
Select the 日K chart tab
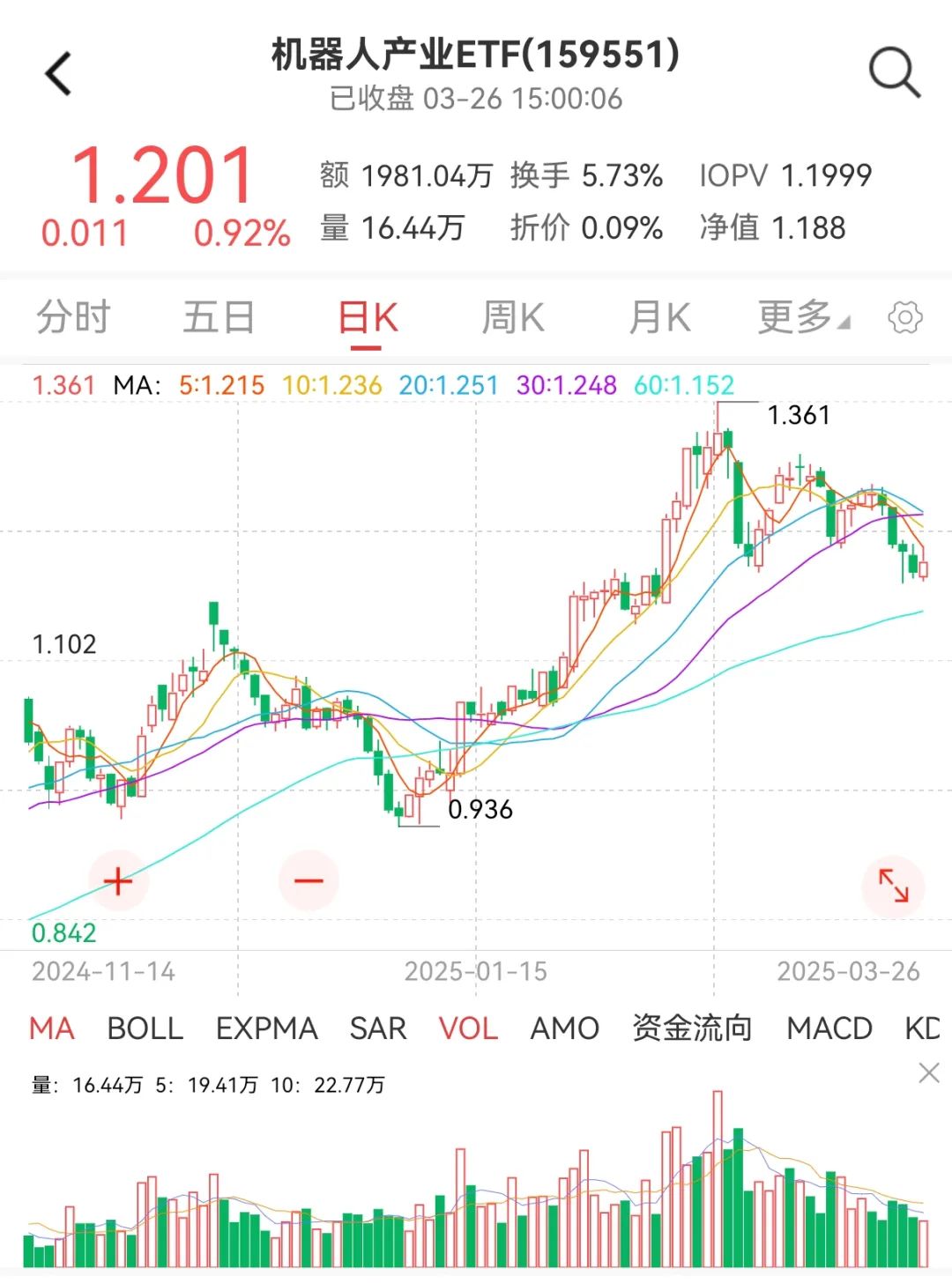tap(367, 318)
